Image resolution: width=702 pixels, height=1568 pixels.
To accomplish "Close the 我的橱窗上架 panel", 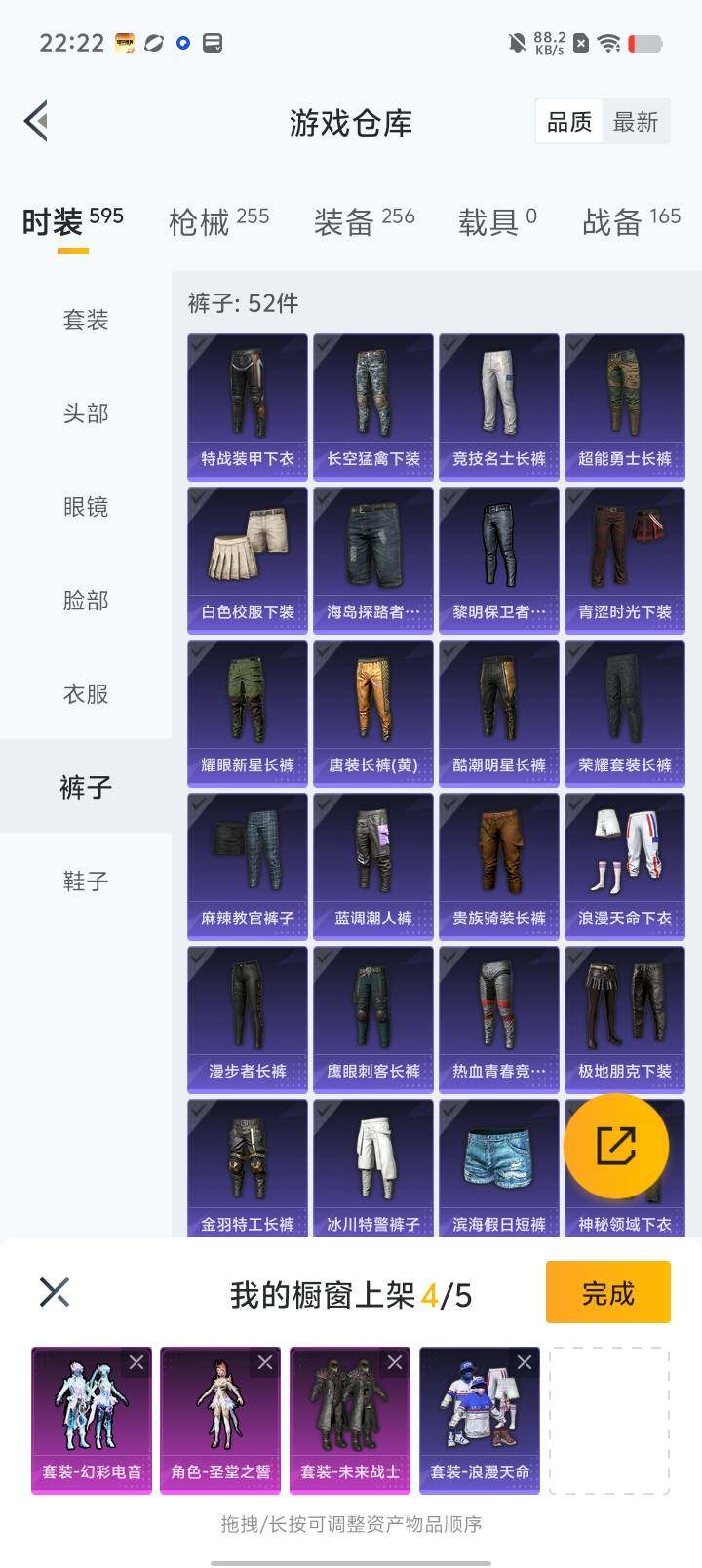I will (x=55, y=1293).
